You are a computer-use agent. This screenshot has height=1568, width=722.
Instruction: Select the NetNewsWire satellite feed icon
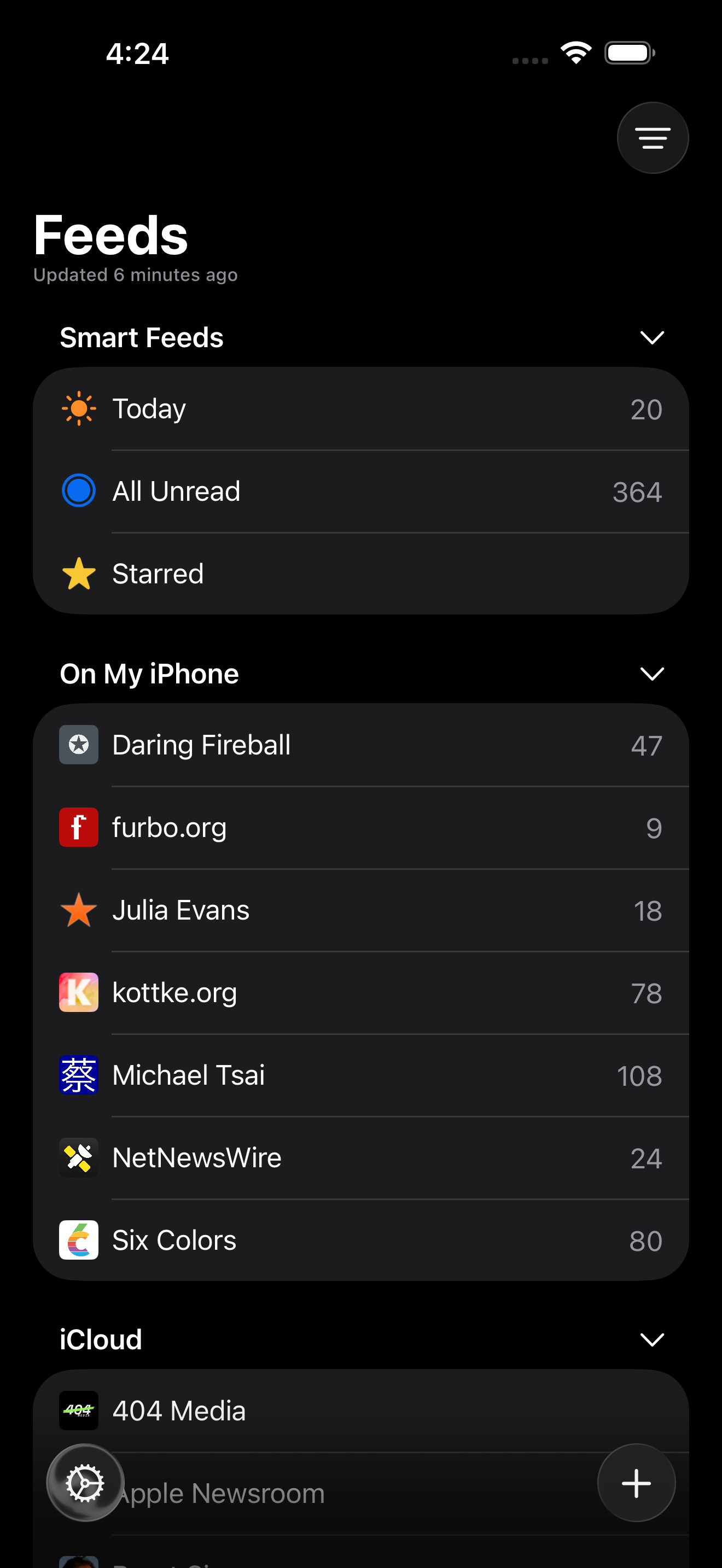click(78, 1157)
